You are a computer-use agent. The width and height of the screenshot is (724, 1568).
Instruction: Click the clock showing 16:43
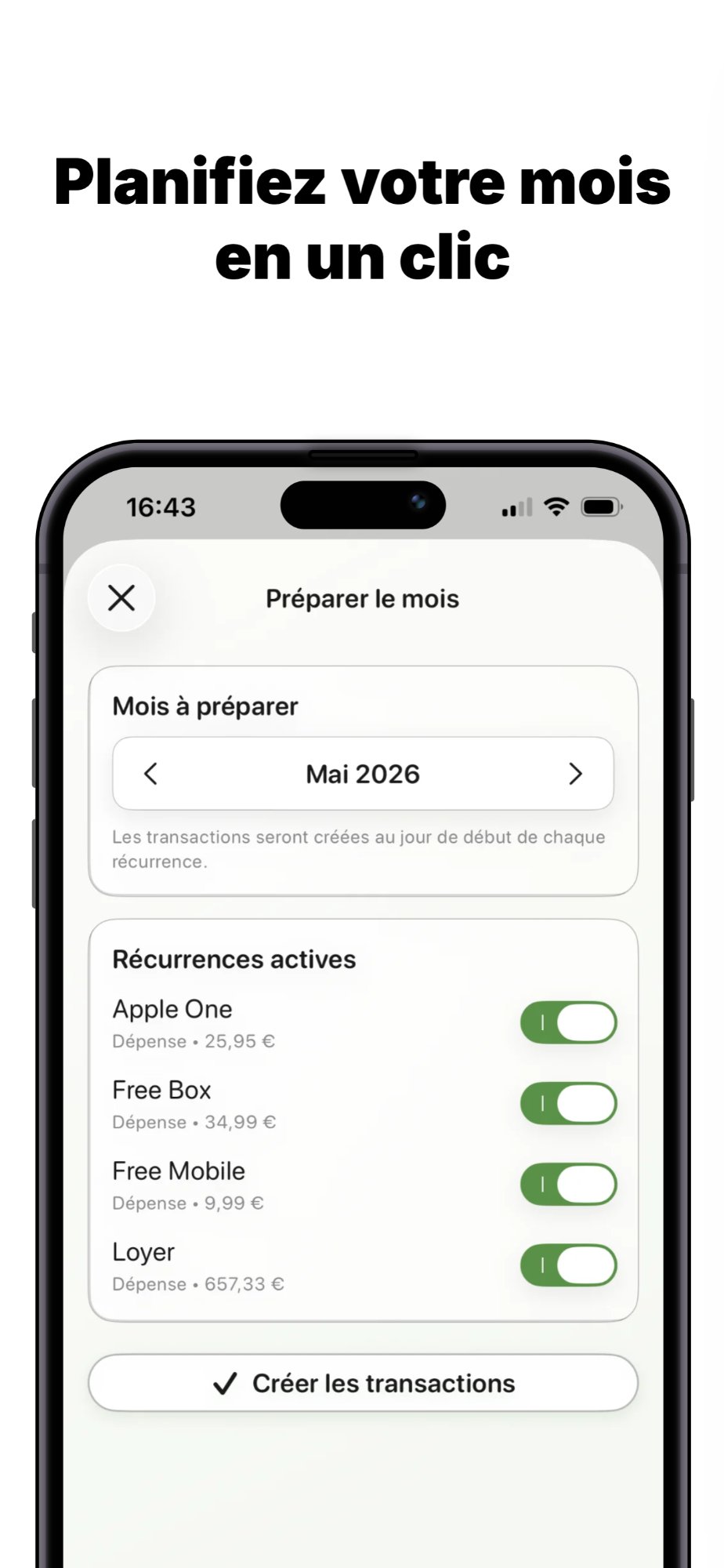[161, 507]
